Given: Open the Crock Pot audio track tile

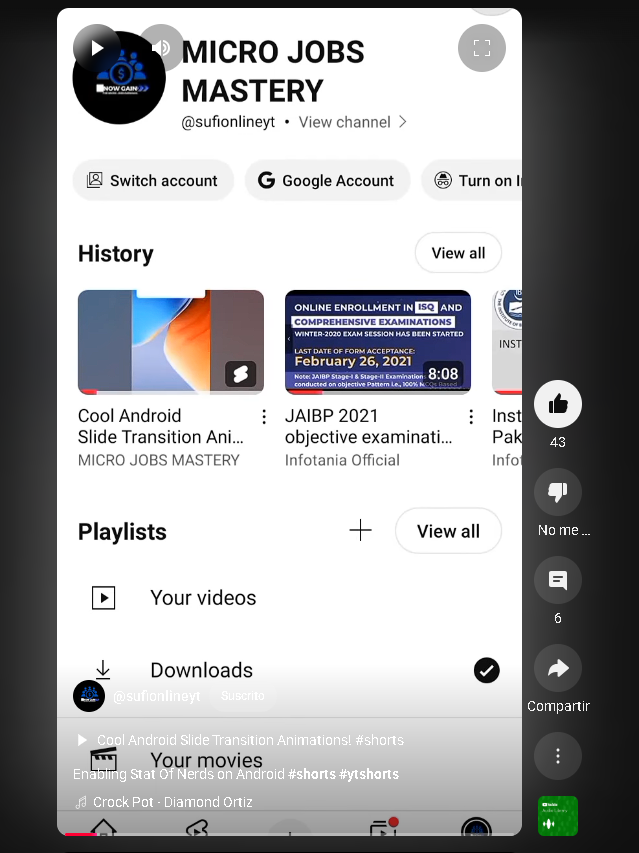Looking at the screenshot, I should (x=557, y=816).
